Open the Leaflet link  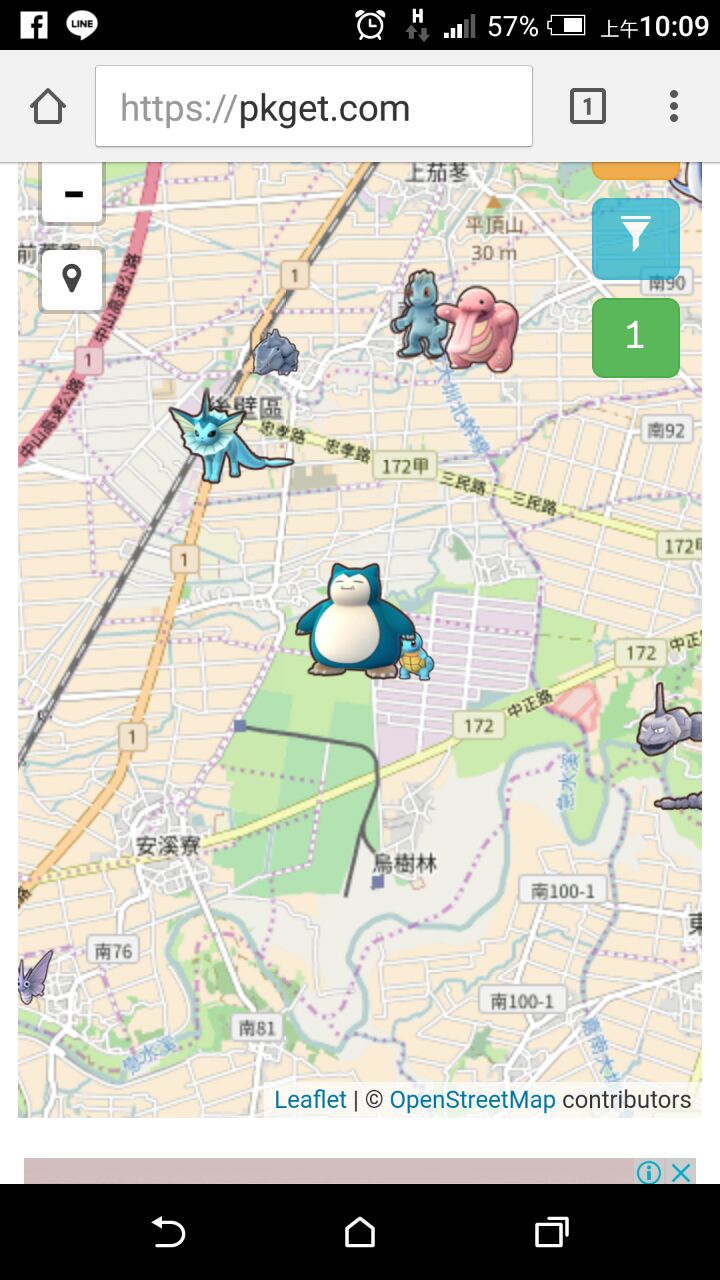click(x=310, y=1100)
